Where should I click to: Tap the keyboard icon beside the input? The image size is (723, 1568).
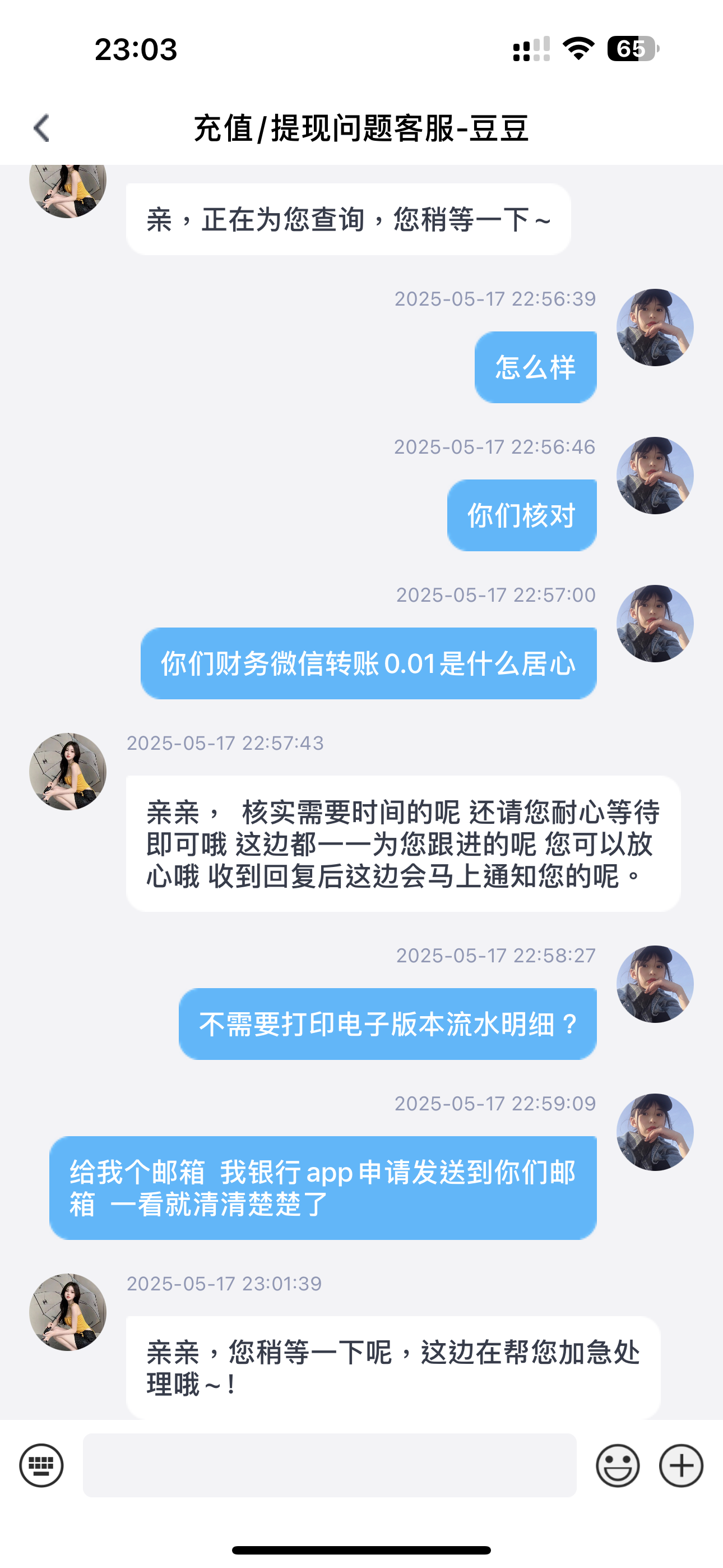click(x=41, y=1465)
